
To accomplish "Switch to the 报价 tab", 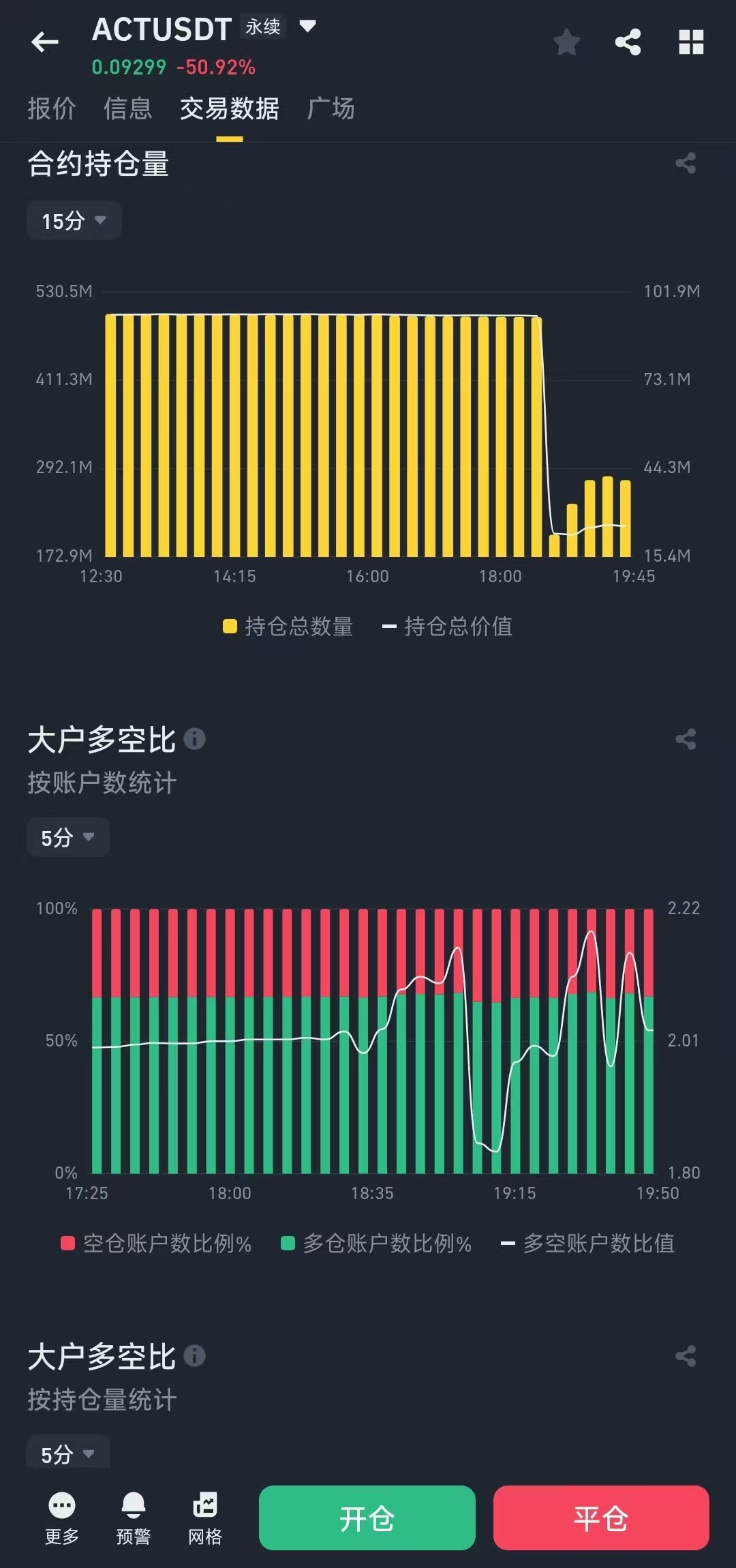I will click(52, 108).
